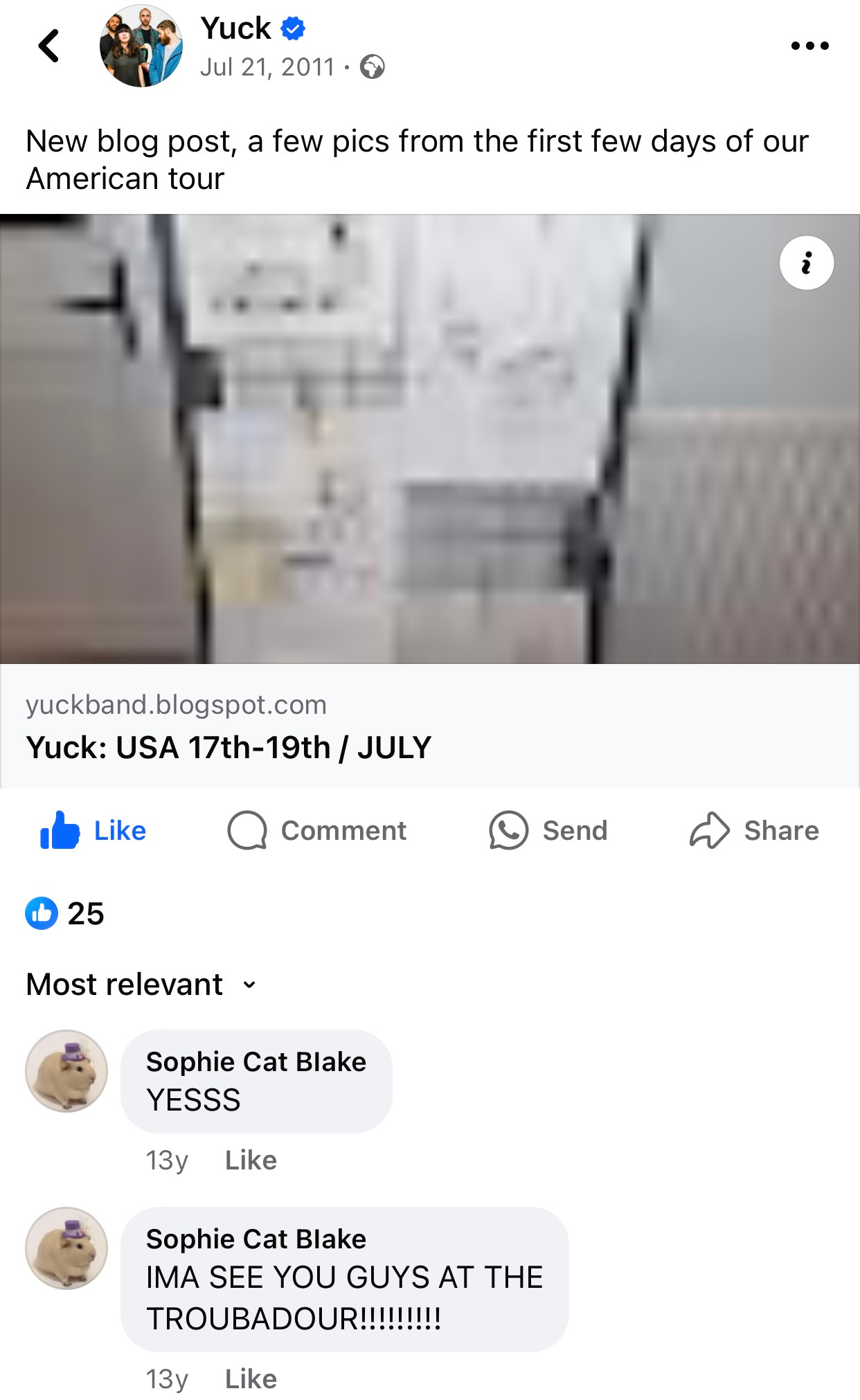860x1400 pixels.
Task: View the 25 reactions
Action: pos(65,913)
